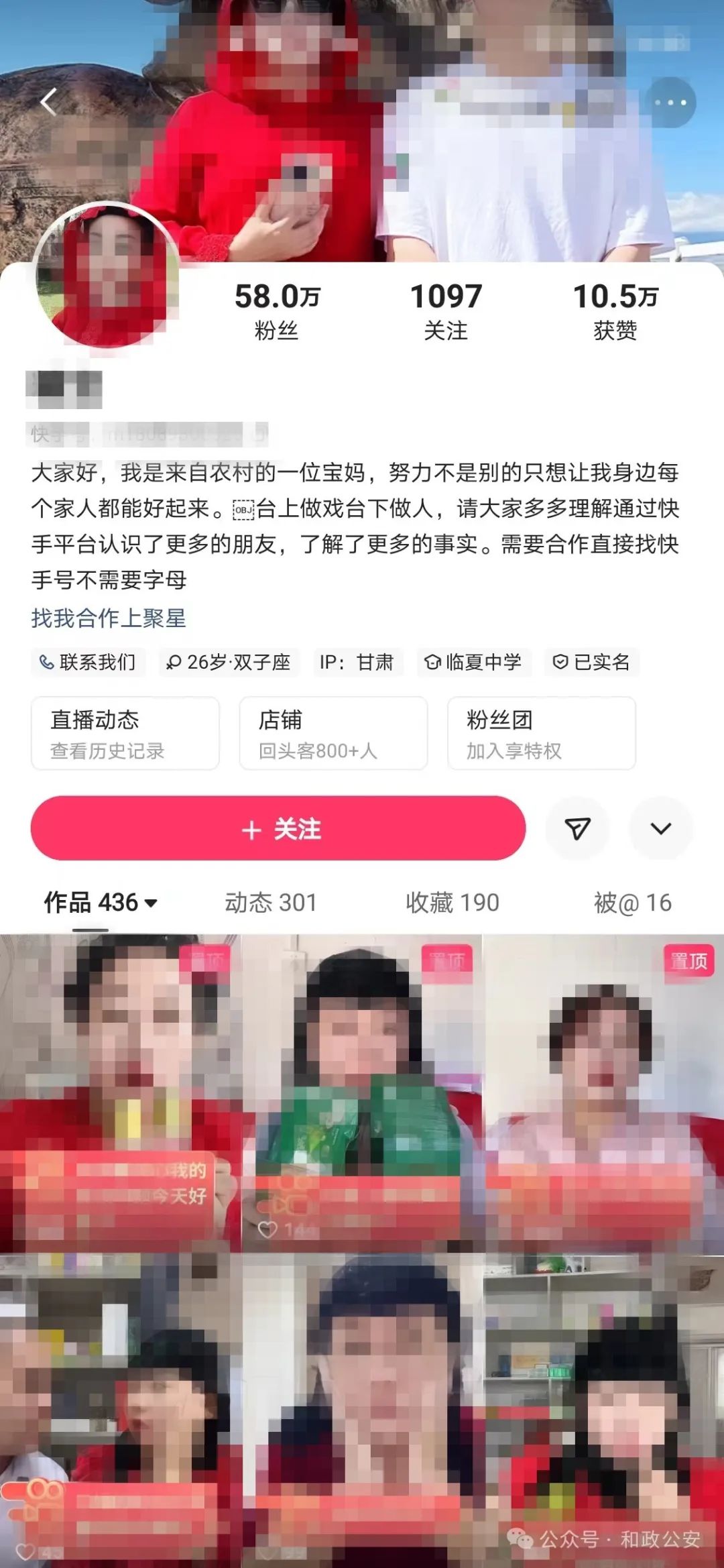
Task: Enlarge the circular profile avatar
Action: point(107,275)
